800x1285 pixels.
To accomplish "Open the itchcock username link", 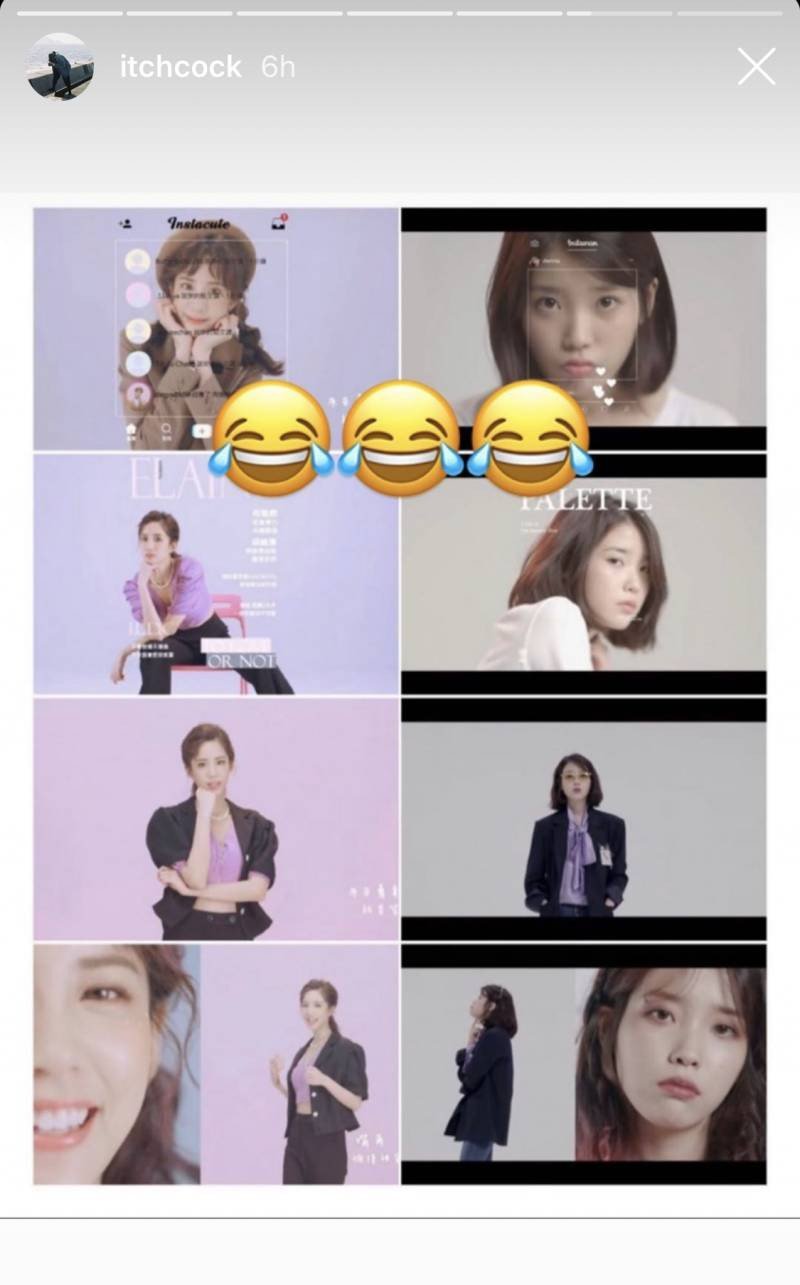I will [x=180, y=67].
